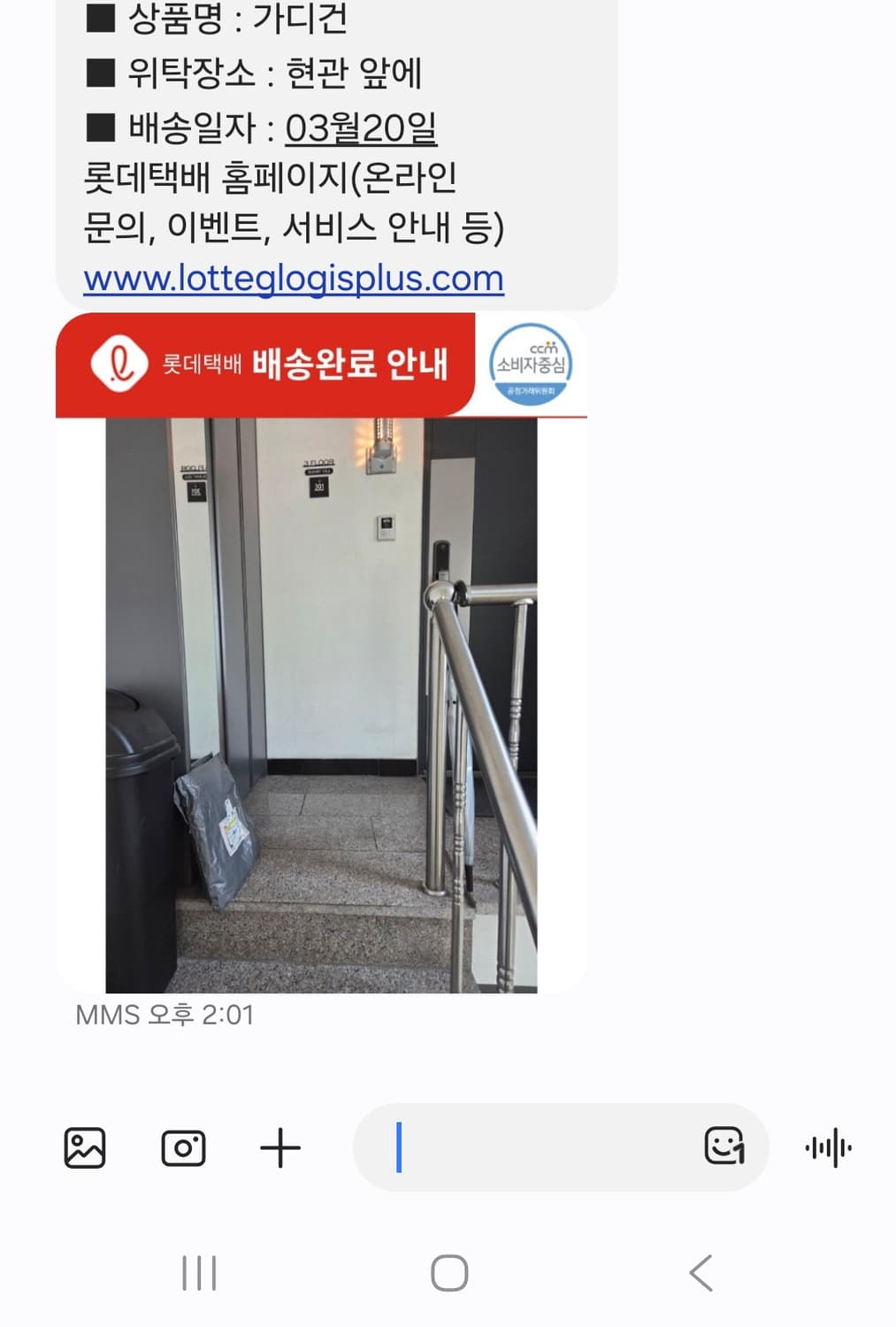Tap the Lotte delivery logo in the banner
This screenshot has width=896, height=1327.
[x=121, y=364]
